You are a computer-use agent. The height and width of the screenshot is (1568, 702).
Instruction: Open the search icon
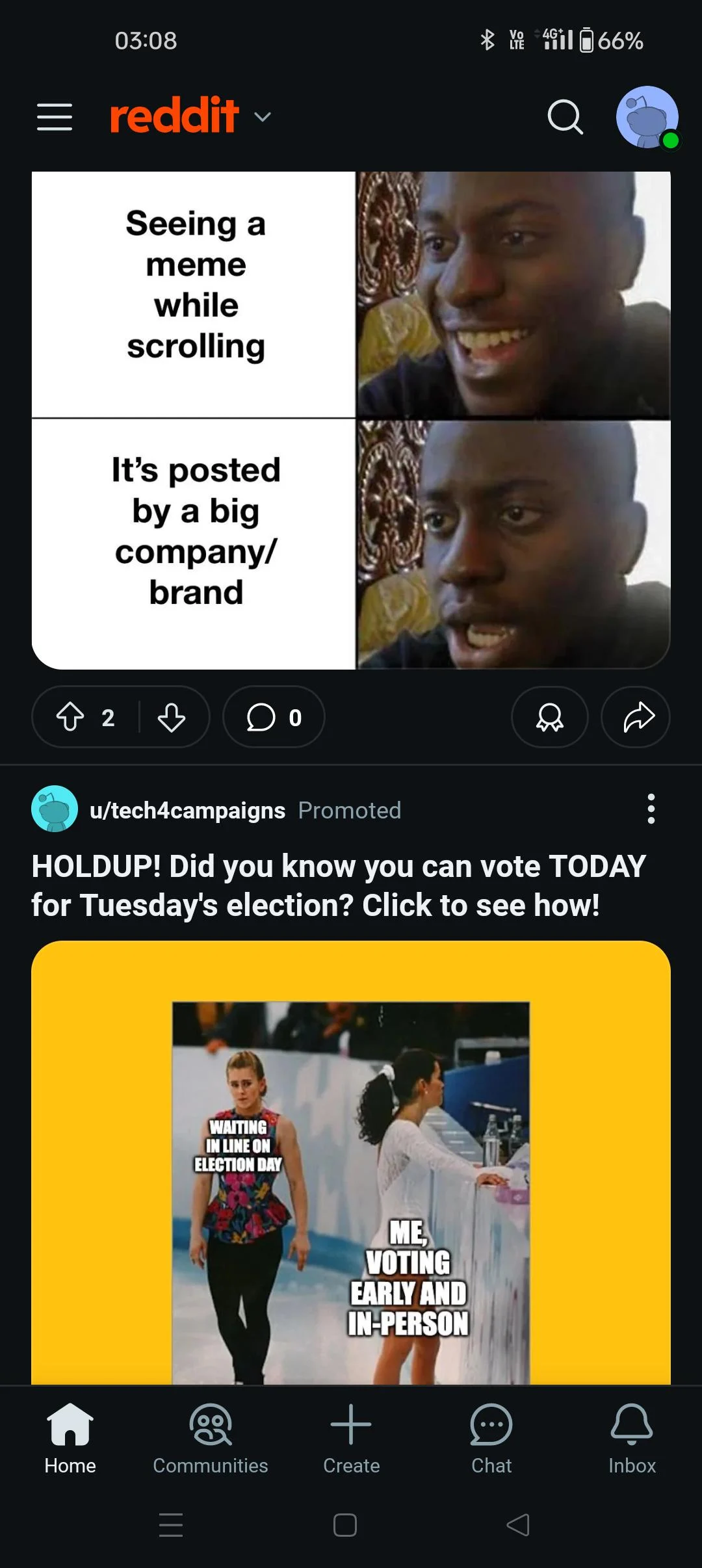565,117
